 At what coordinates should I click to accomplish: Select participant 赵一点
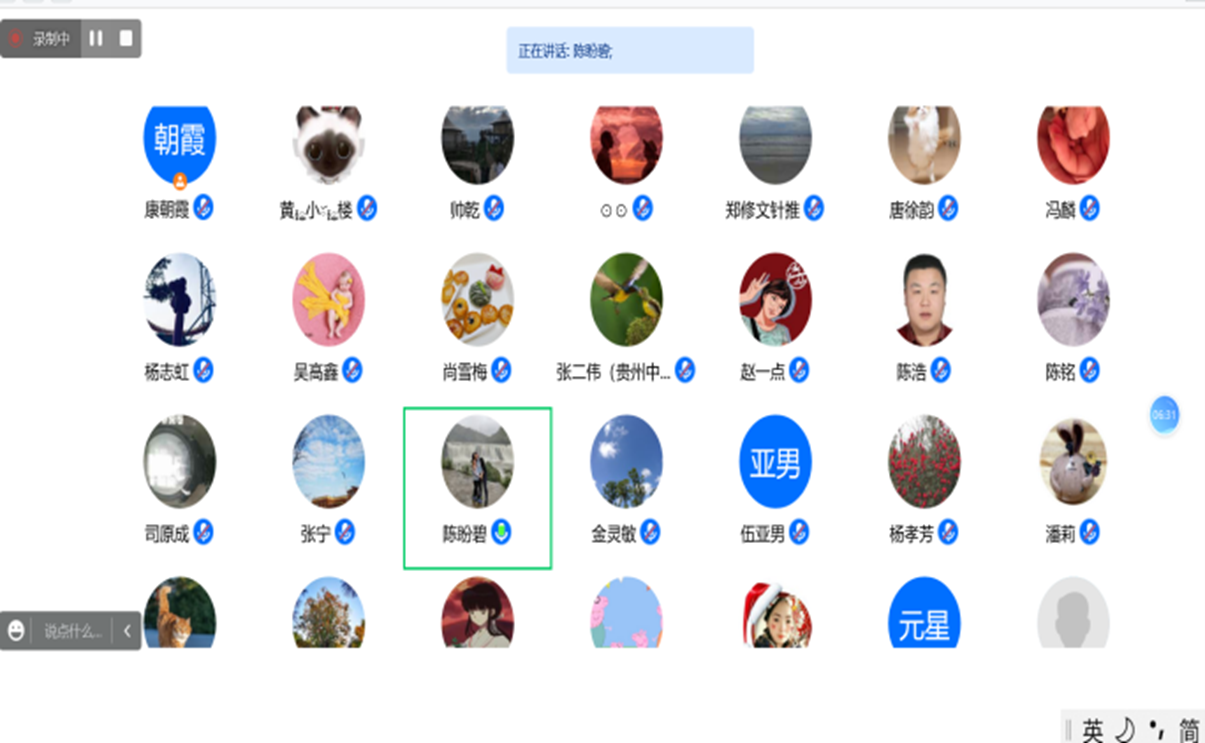(x=775, y=300)
